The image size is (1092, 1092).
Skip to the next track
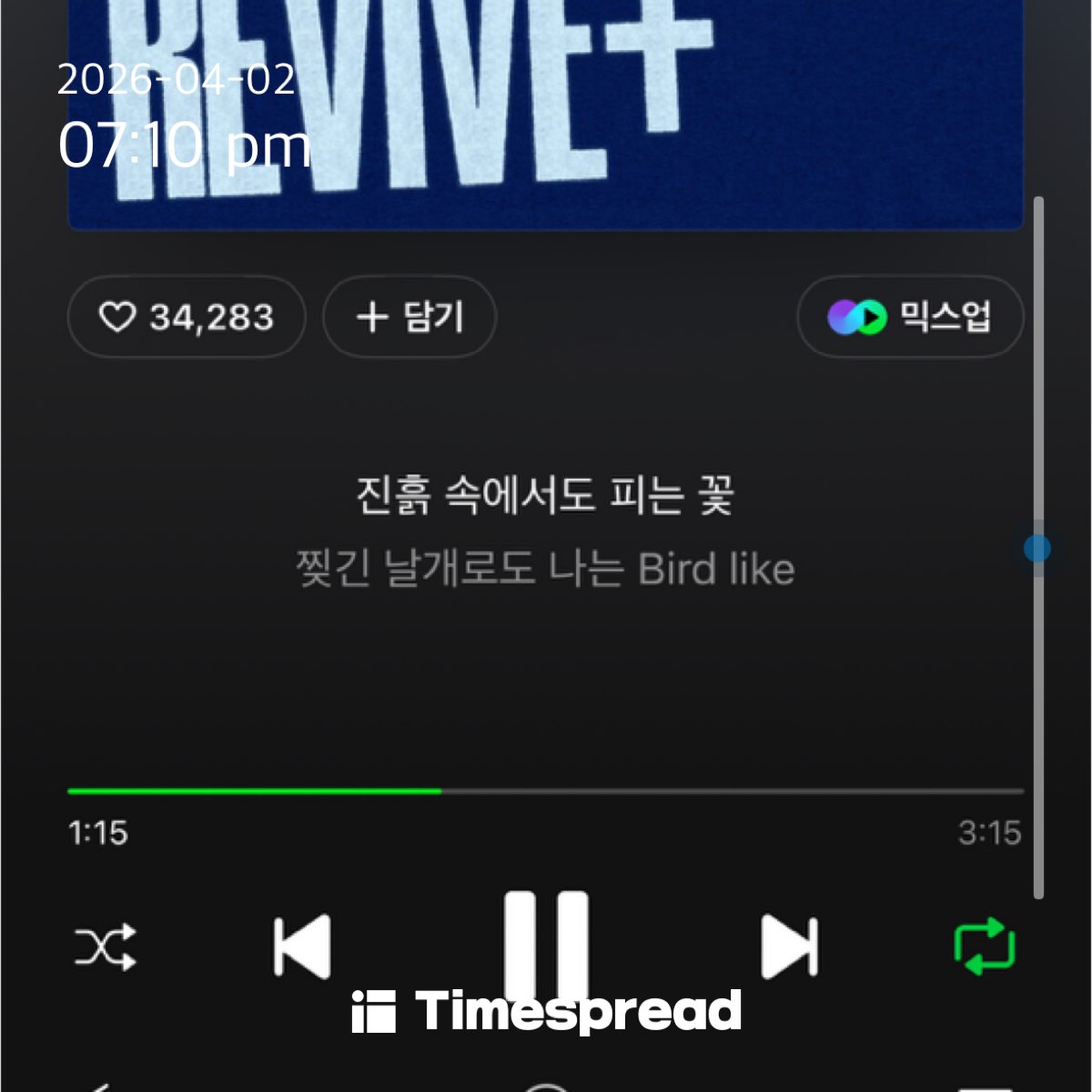pos(789,947)
